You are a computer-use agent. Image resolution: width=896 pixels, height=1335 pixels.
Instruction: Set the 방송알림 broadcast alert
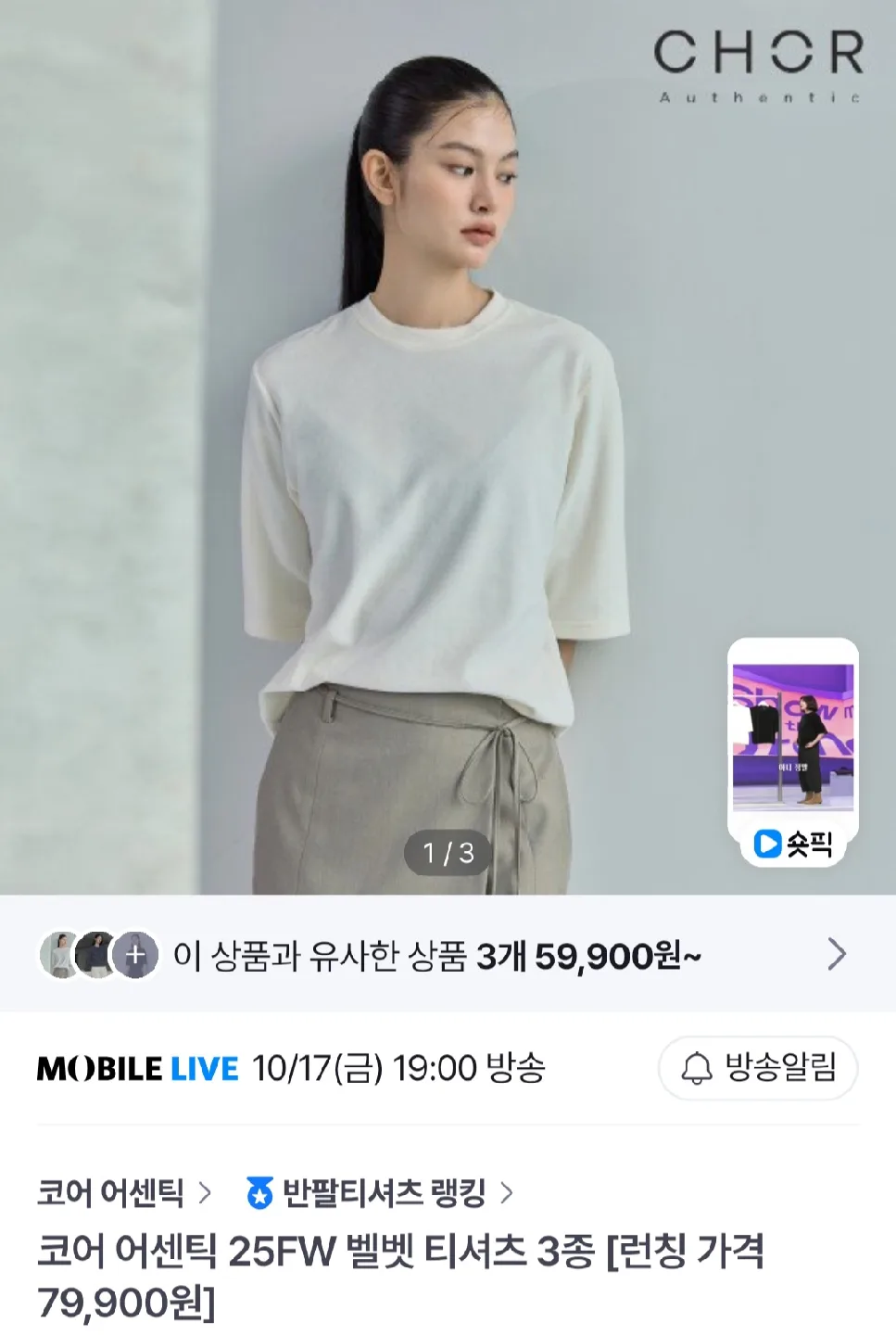(758, 1068)
